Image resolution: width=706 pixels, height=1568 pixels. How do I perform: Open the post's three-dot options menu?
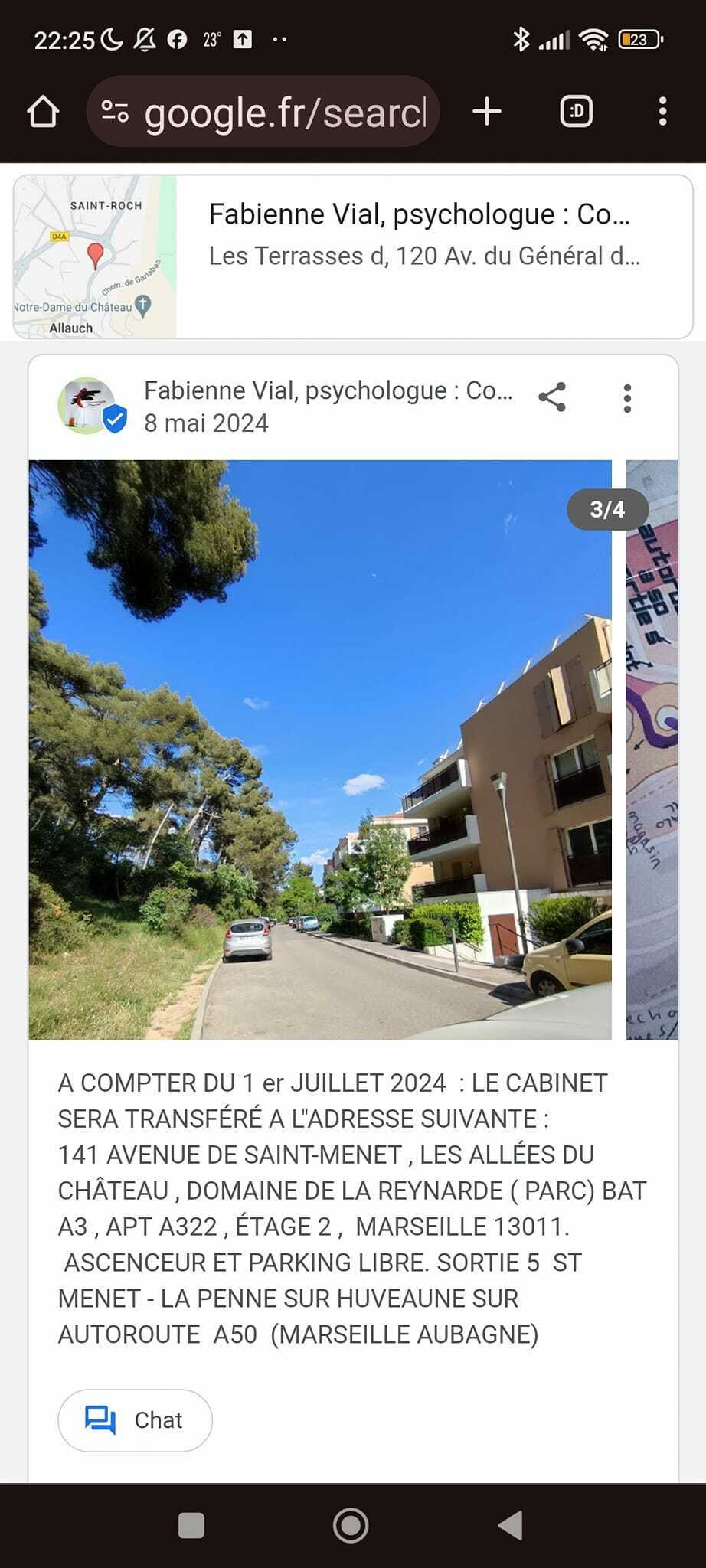point(627,398)
